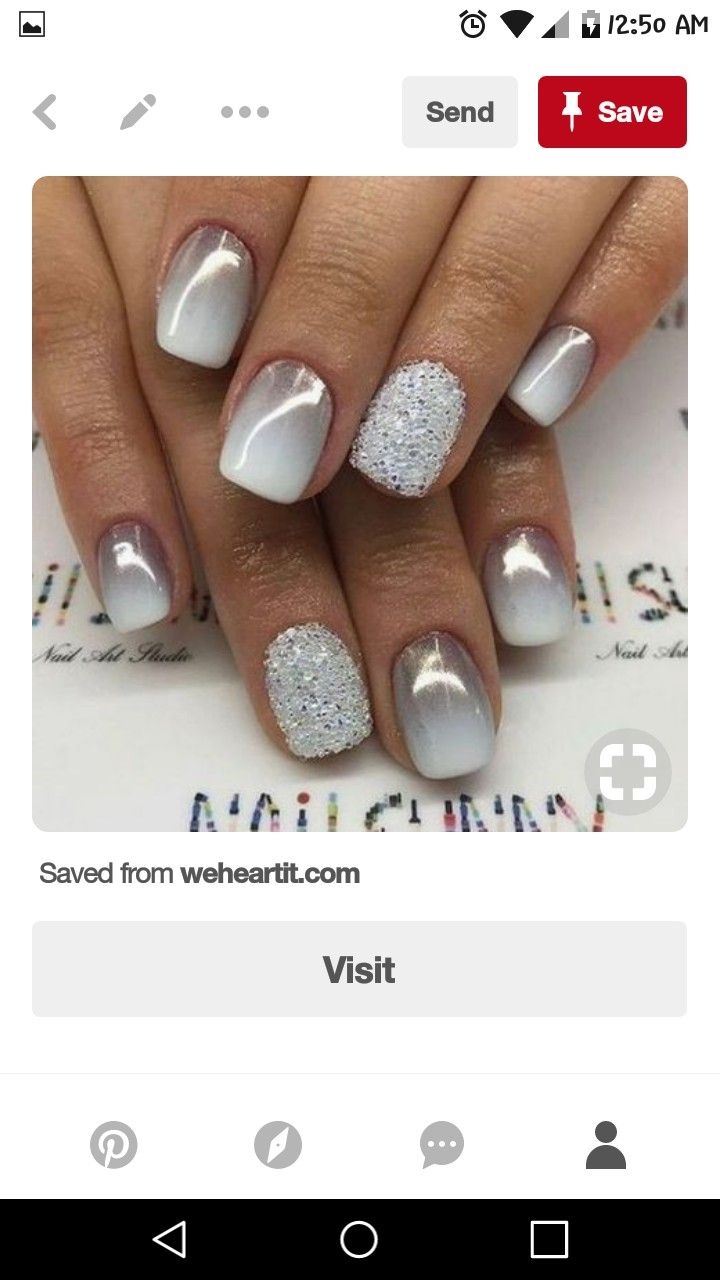Visit the source website
The height and width of the screenshot is (1280, 720).
[x=359, y=969]
